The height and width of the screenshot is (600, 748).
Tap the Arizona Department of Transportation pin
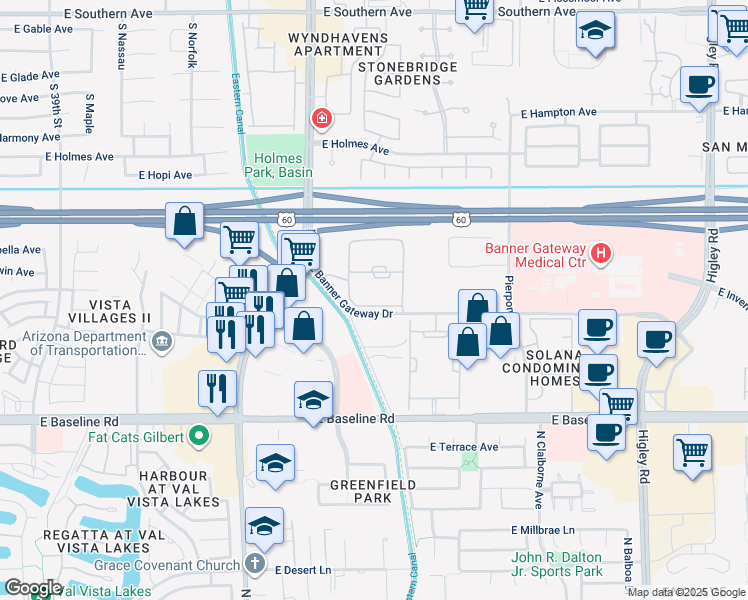(x=161, y=344)
